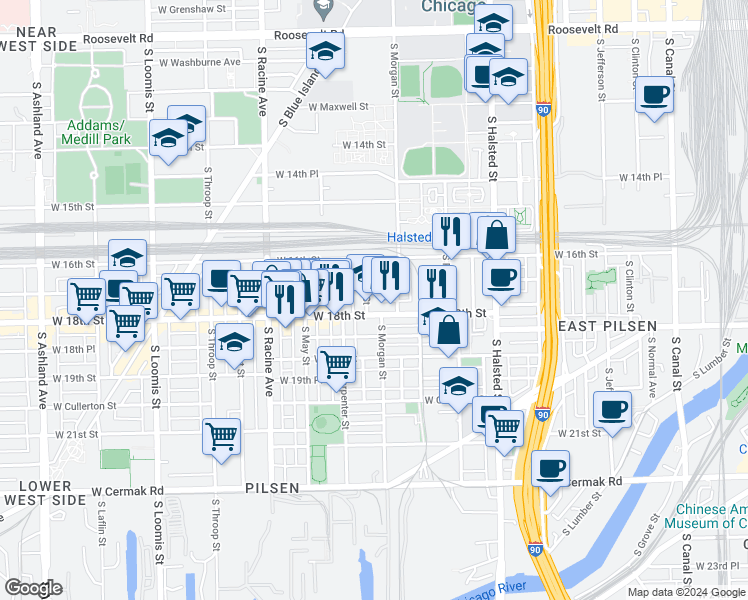Select the coffee cup marker east of I-90 near W 21st St
Image resolution: width=748 pixels, height=600 pixels.
(x=612, y=409)
